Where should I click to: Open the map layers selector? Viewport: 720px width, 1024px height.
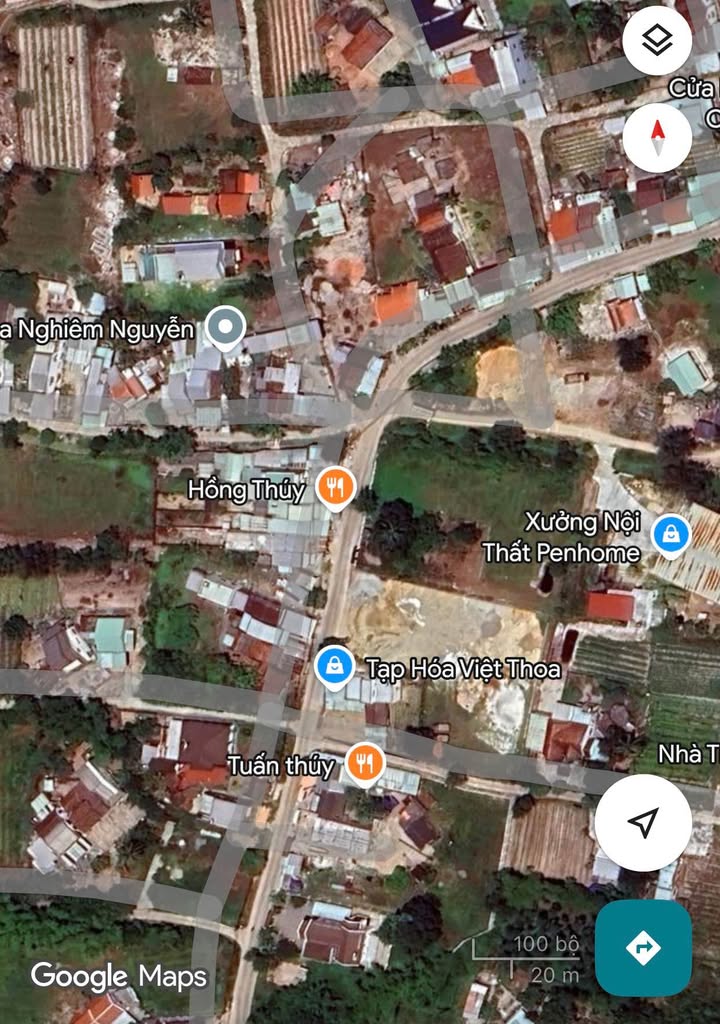click(657, 41)
